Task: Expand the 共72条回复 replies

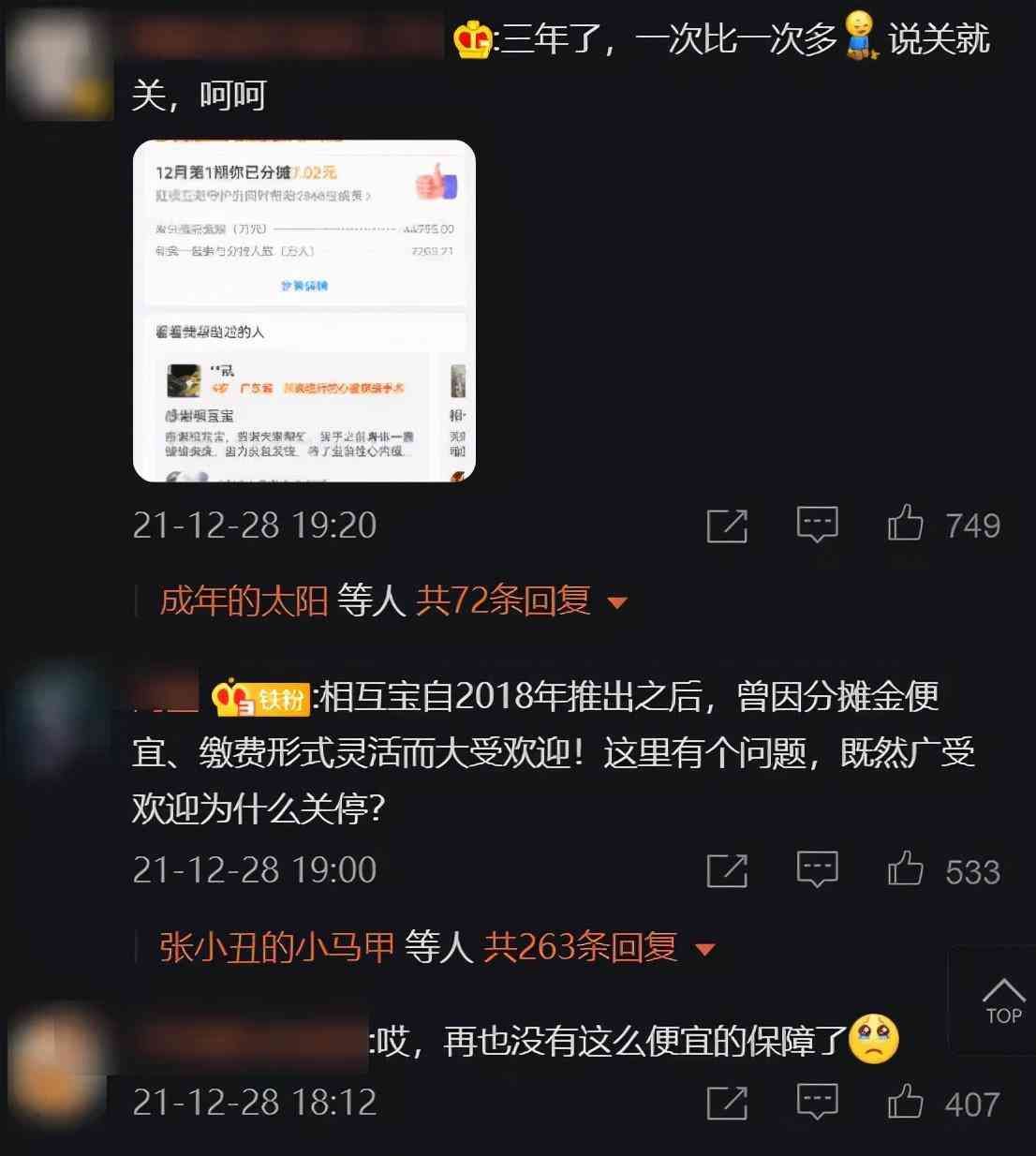Action: (x=520, y=600)
